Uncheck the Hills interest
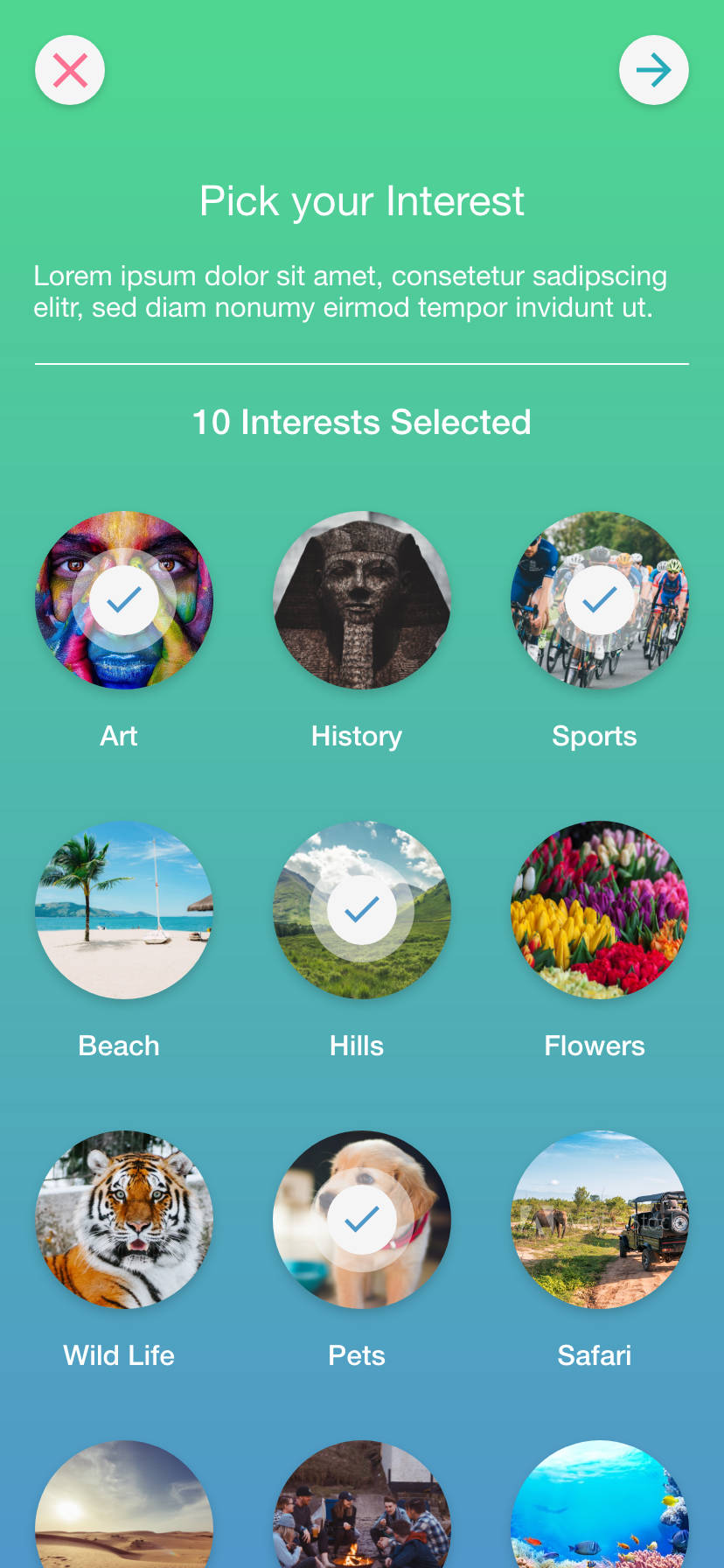This screenshot has width=724, height=1568. click(x=362, y=910)
